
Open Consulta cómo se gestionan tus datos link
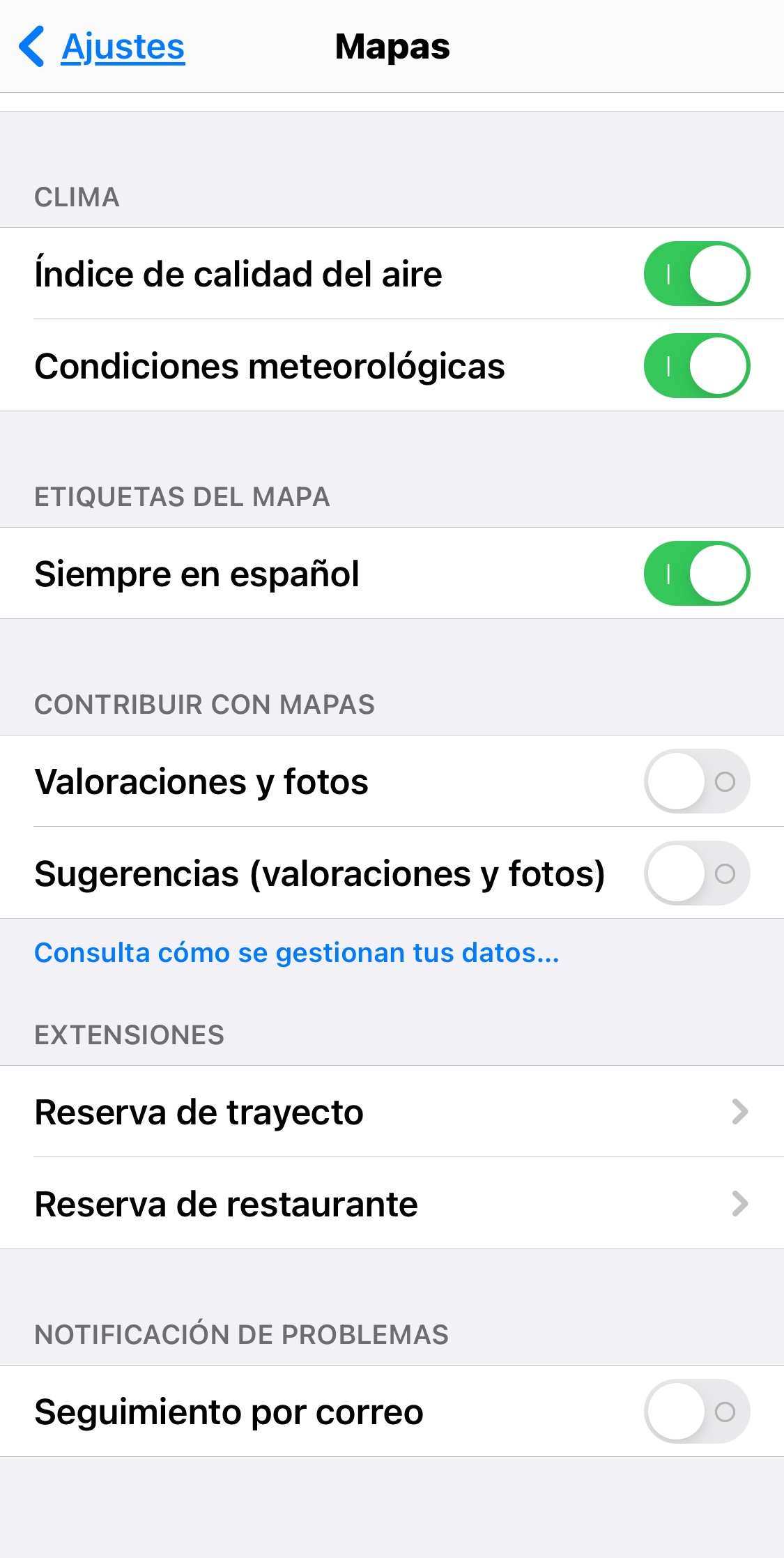coord(296,952)
